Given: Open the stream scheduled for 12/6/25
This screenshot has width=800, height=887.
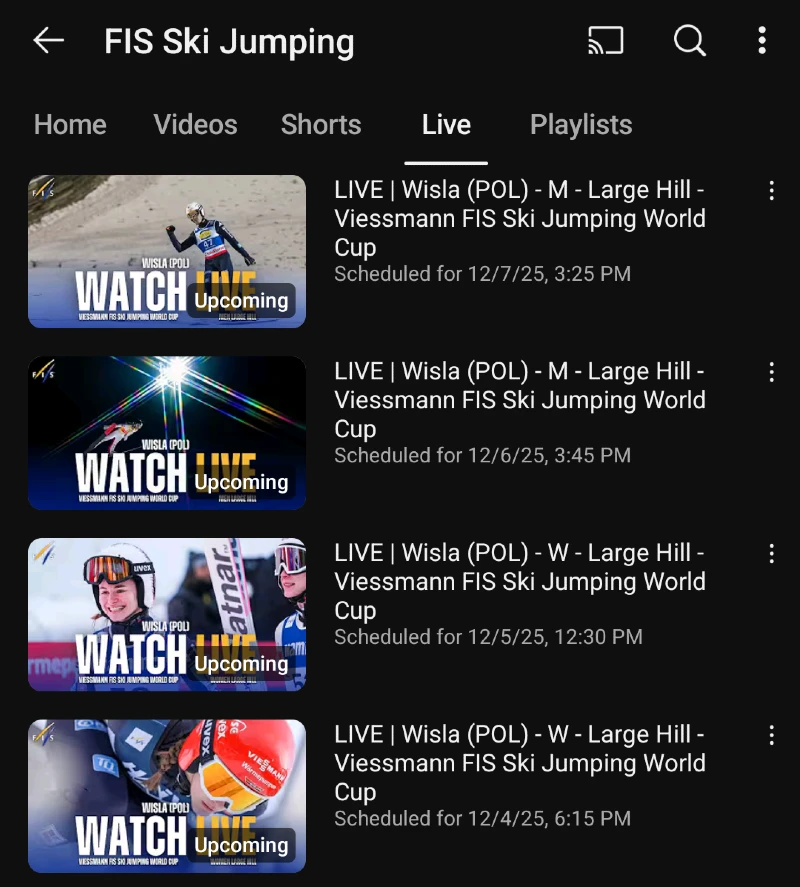Looking at the screenshot, I should pos(167,433).
